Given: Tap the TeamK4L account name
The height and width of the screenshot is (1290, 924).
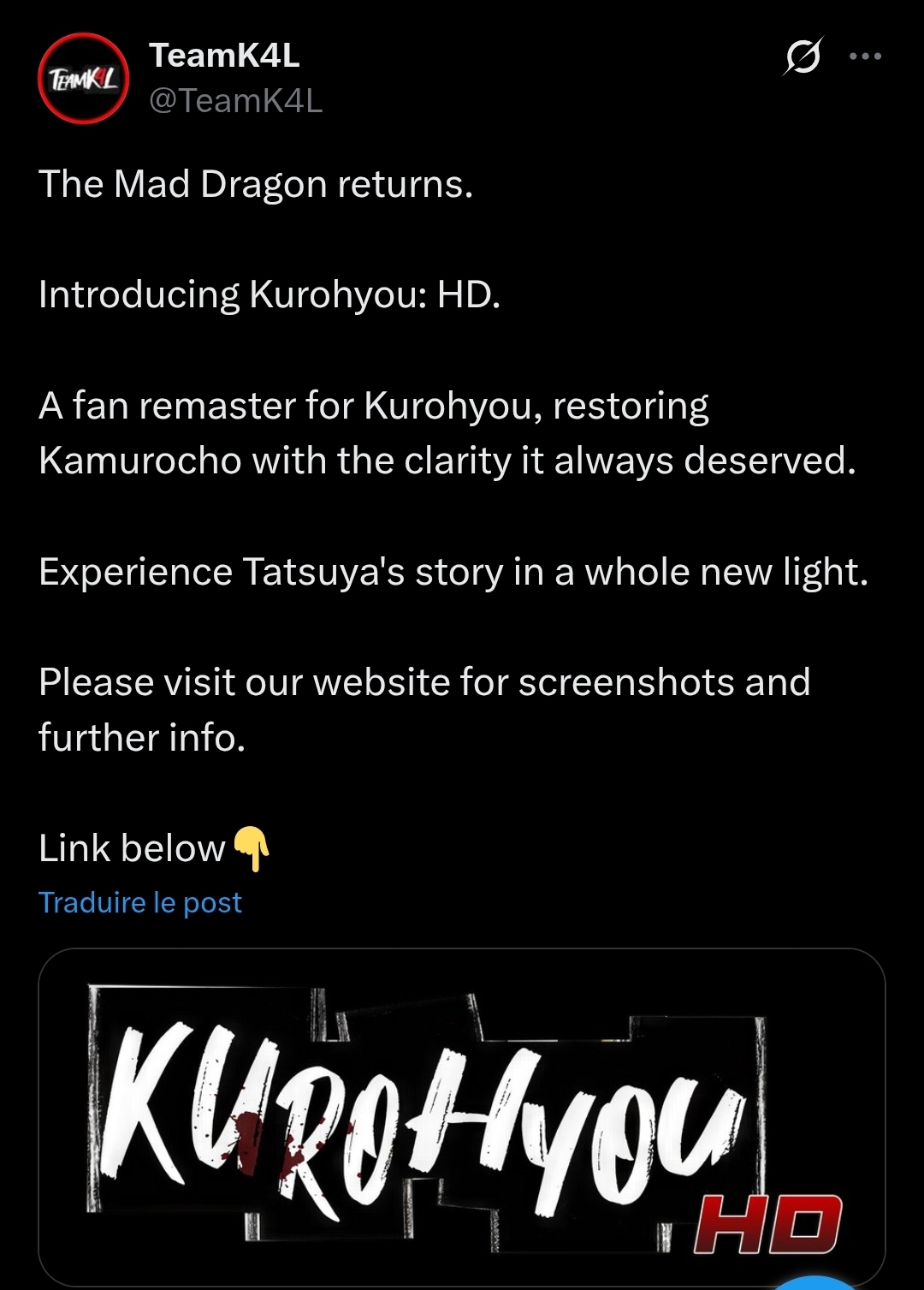Looking at the screenshot, I should point(224,56).
